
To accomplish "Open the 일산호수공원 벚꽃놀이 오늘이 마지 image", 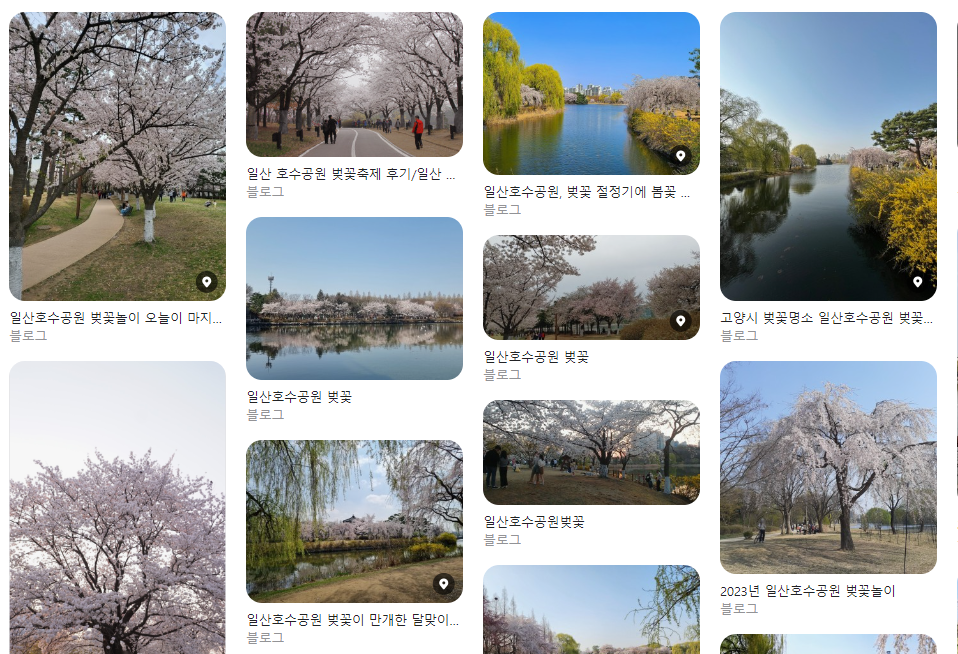I will (117, 156).
